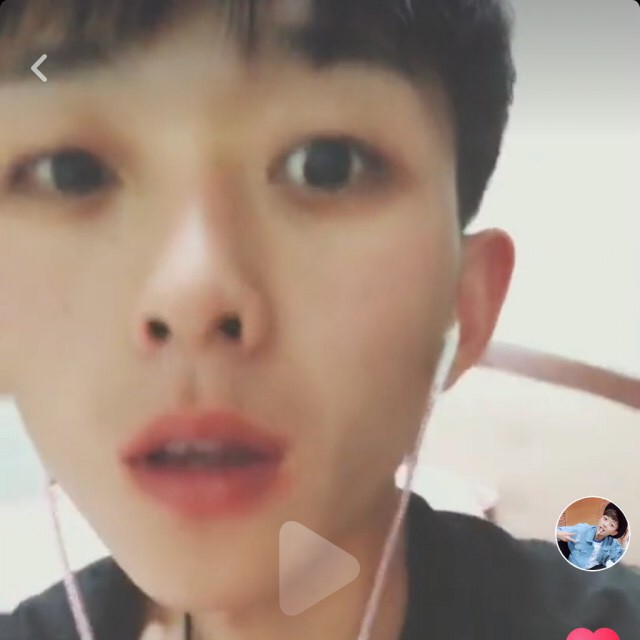The width and height of the screenshot is (640, 640).
Task: Go back using the top-left arrow
Action: coord(39,68)
